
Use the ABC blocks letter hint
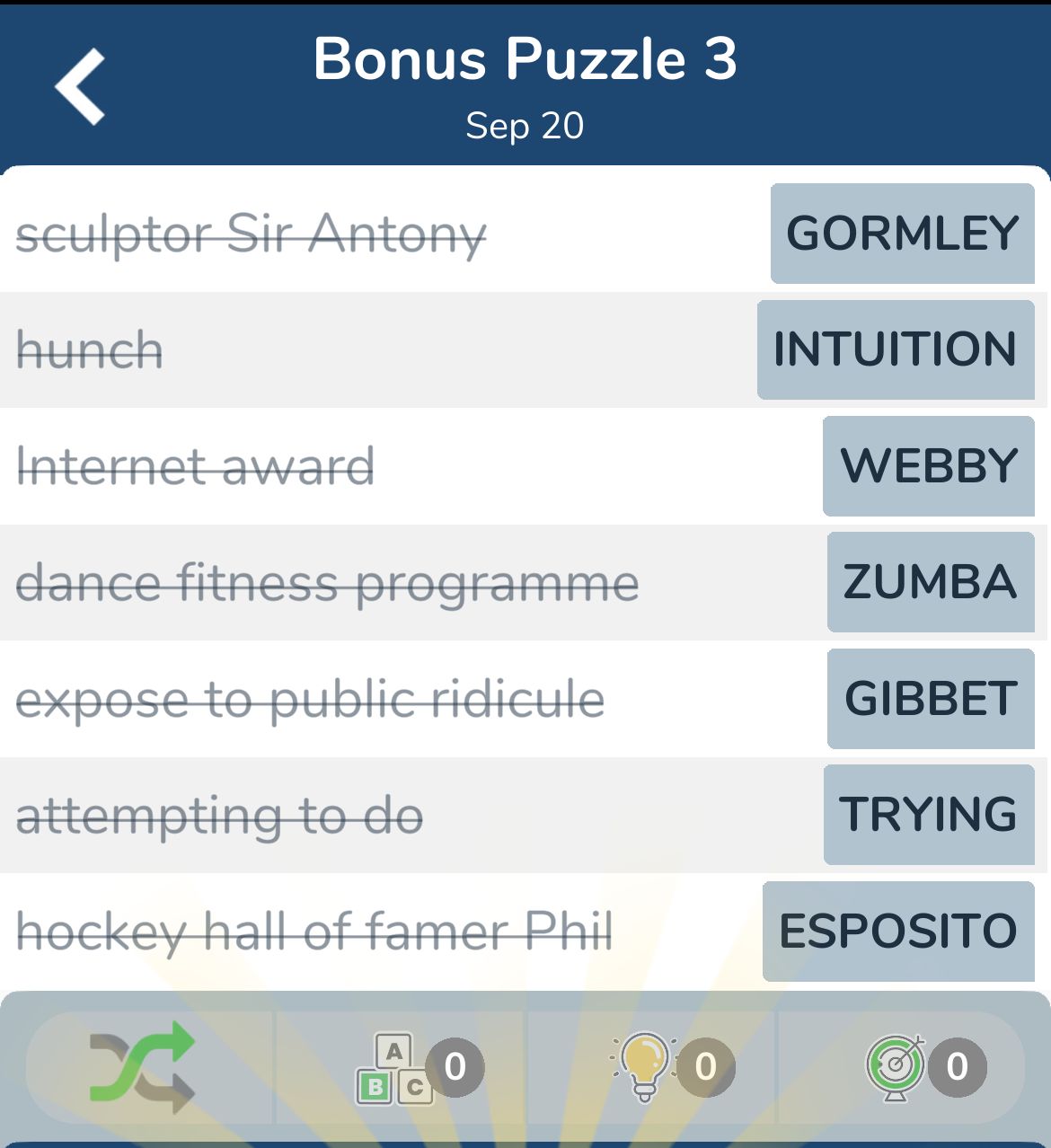(396, 1067)
